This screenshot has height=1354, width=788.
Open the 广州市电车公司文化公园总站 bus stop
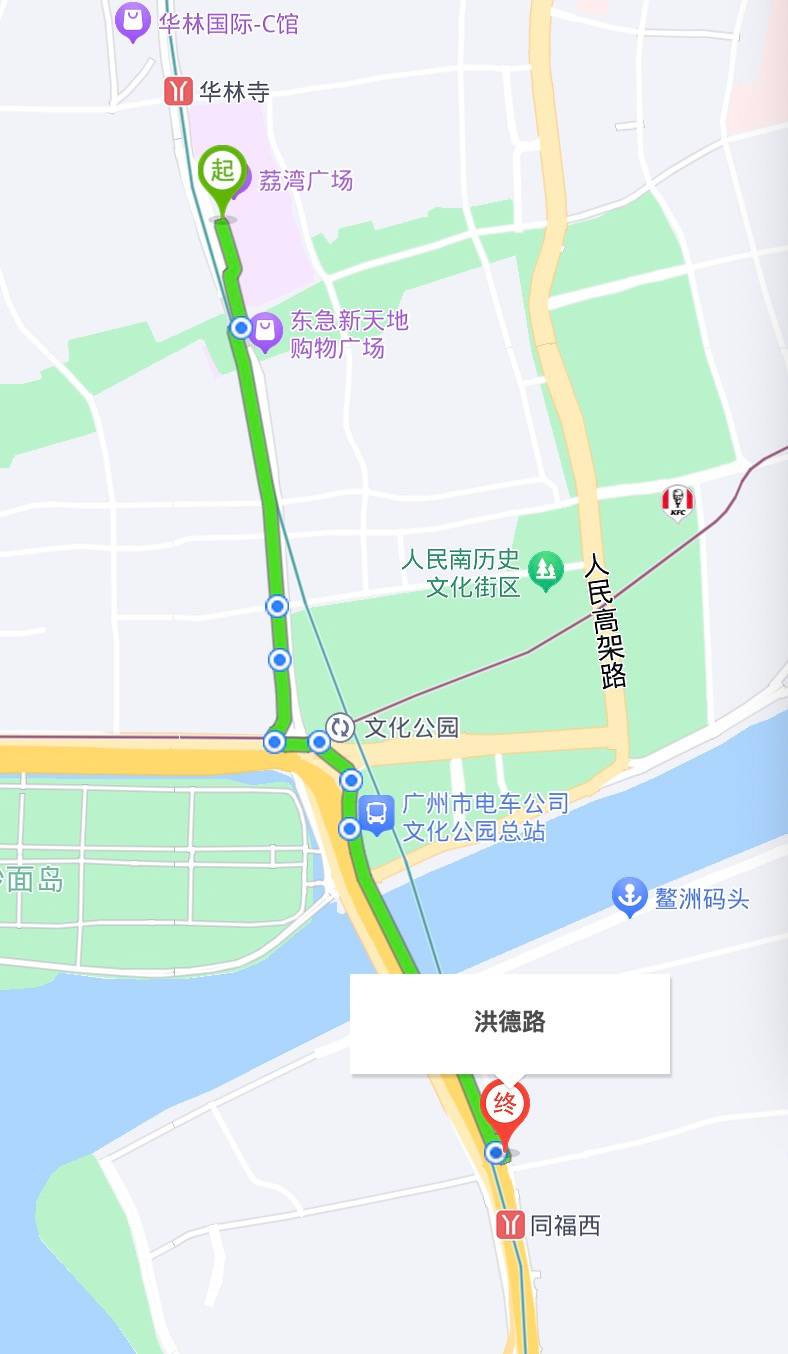[x=376, y=814]
